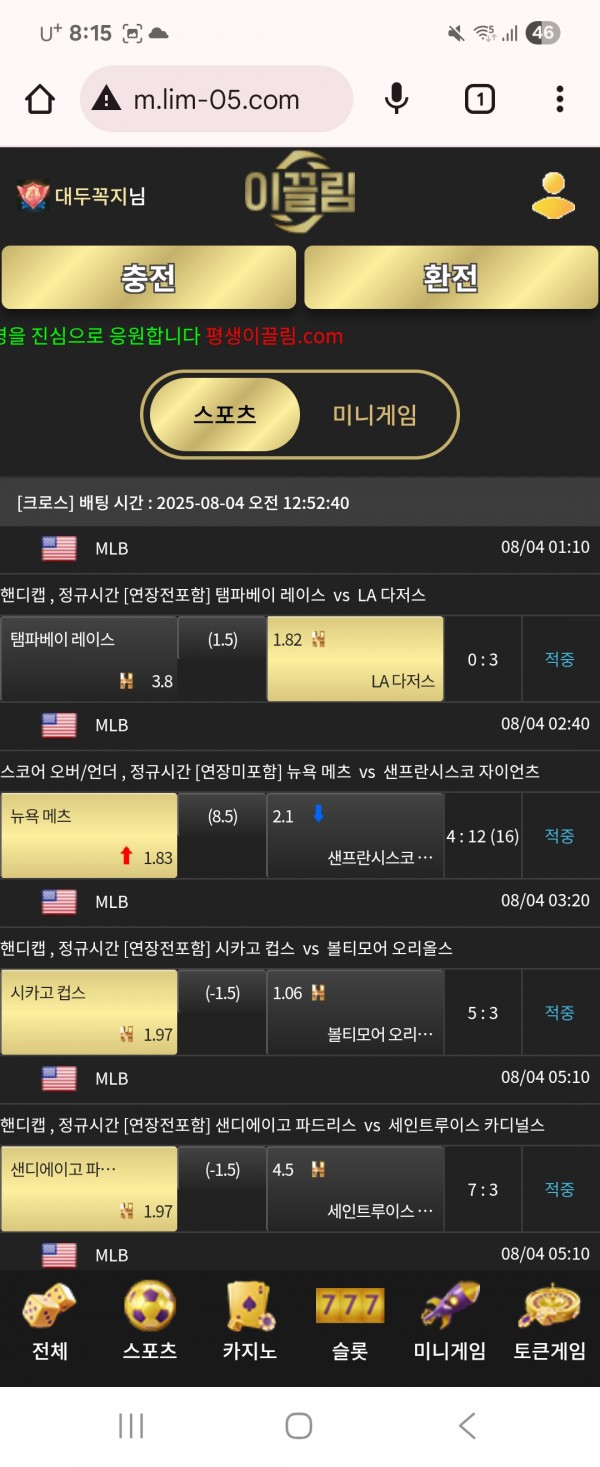Open 전체 in the bottom menu
Viewport: 600px width, 1467px height.
click(50, 1323)
